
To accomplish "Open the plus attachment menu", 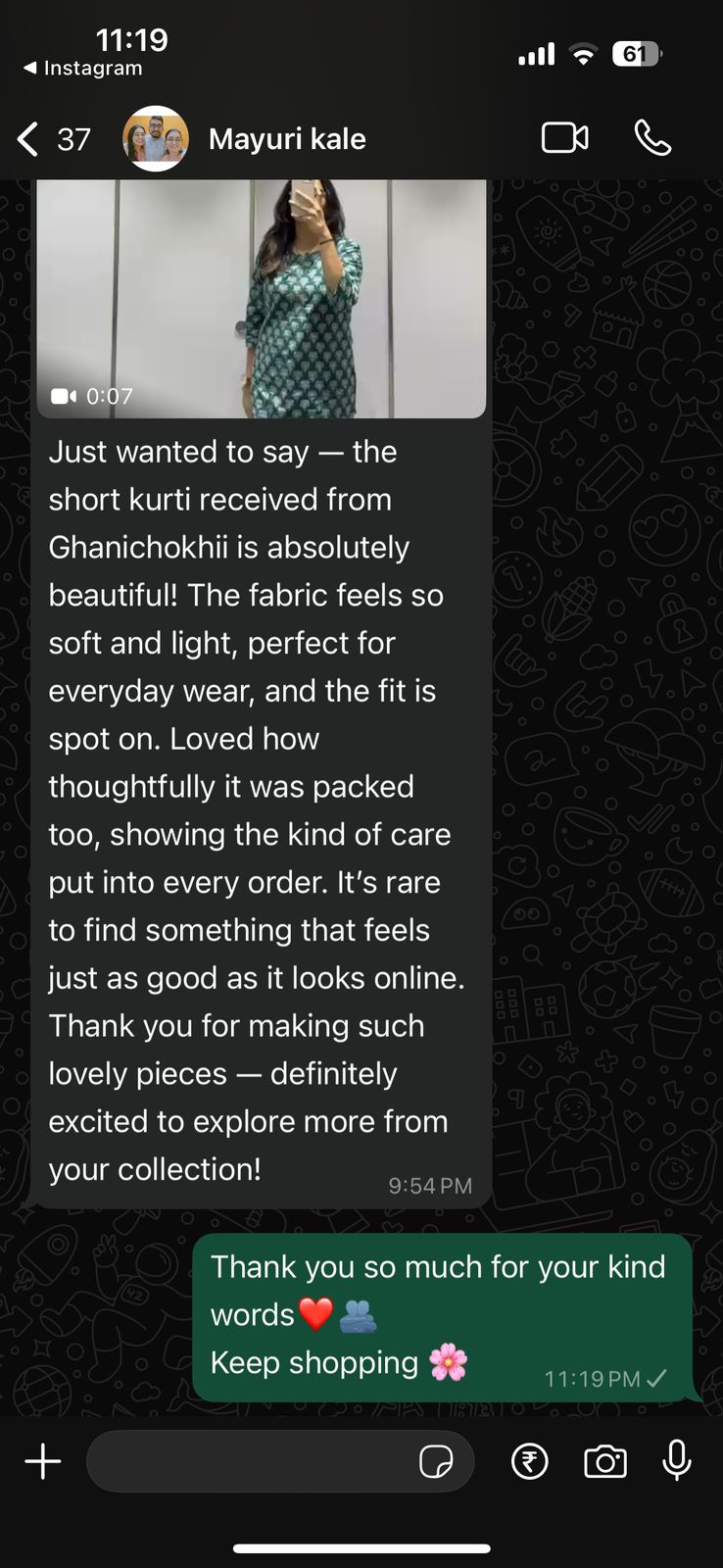I will pos(43,1461).
